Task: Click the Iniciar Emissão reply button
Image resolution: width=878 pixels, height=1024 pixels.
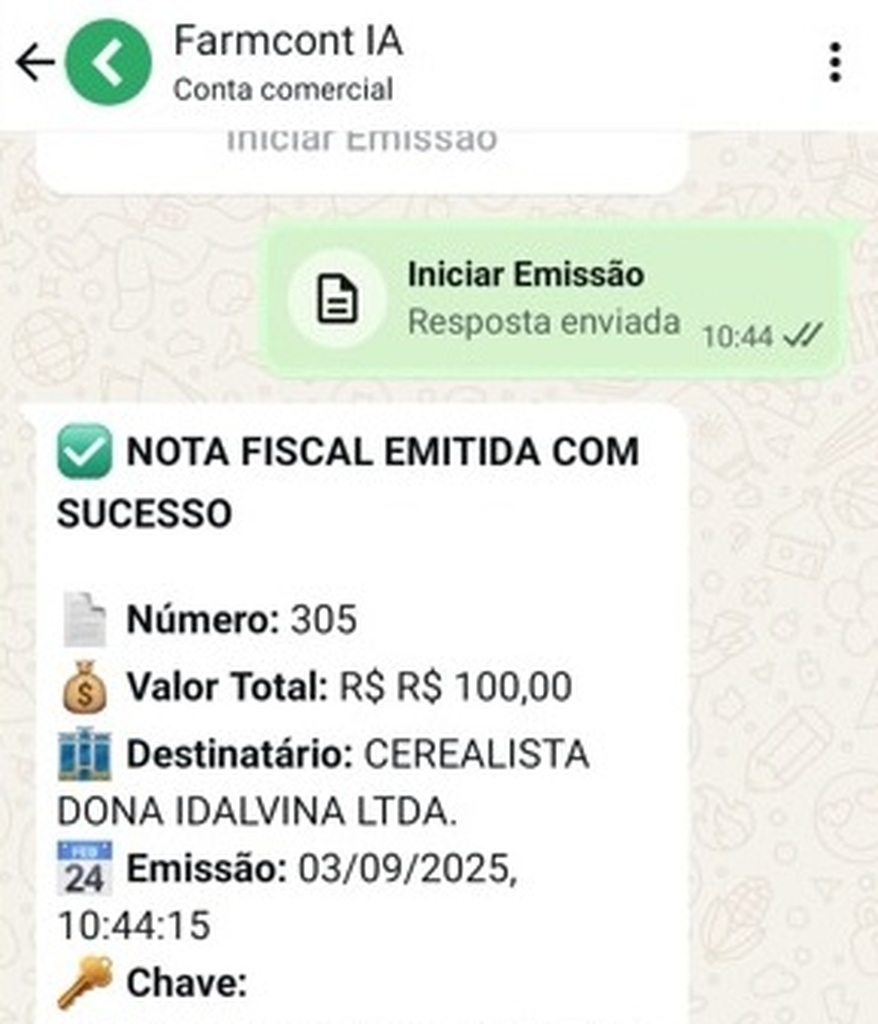Action: [x=527, y=274]
